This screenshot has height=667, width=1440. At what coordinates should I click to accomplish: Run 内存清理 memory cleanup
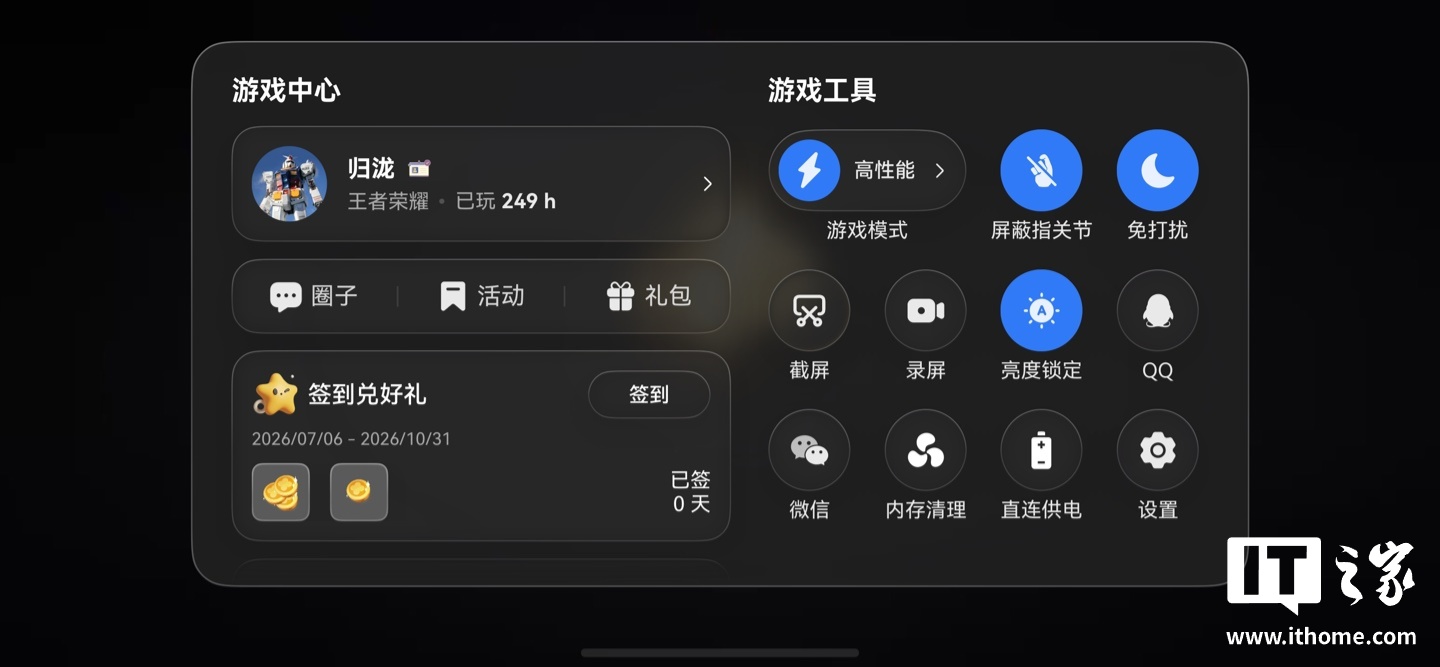(925, 451)
